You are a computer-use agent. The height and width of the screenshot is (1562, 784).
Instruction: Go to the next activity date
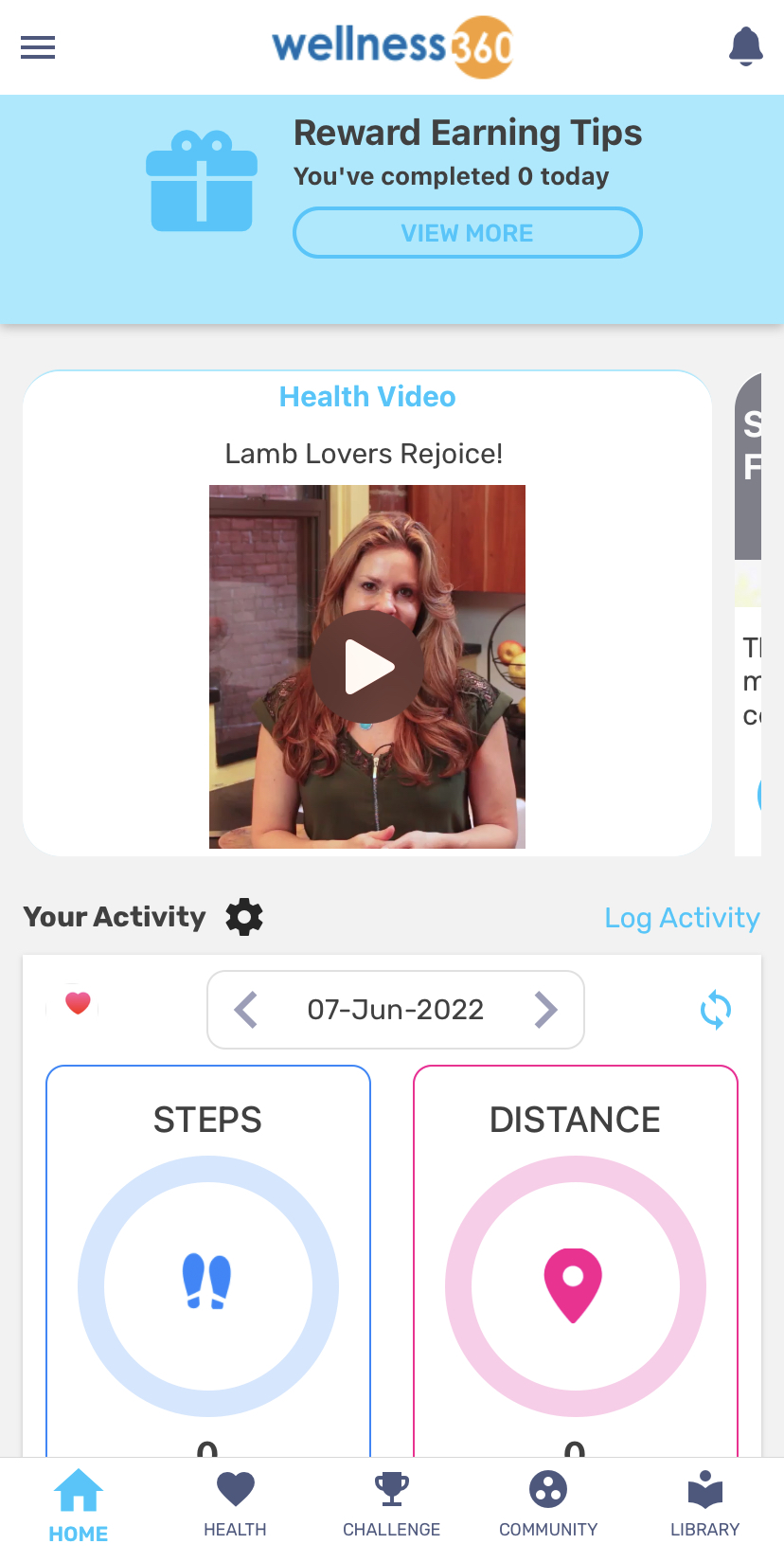pos(545,1010)
